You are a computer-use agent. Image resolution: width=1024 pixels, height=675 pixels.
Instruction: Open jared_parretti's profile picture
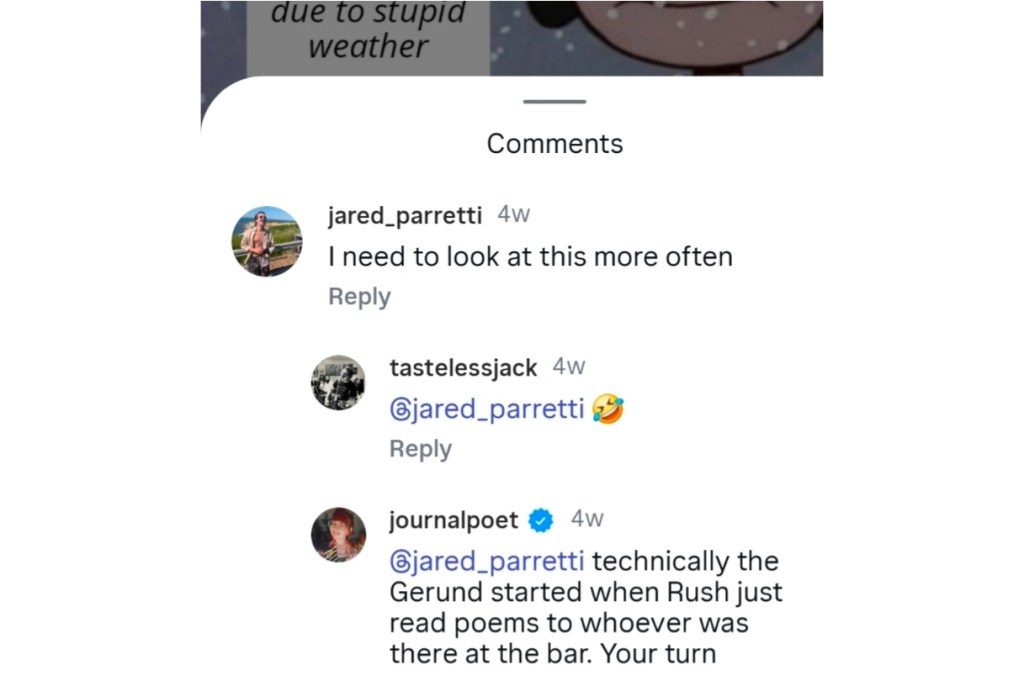coord(267,241)
